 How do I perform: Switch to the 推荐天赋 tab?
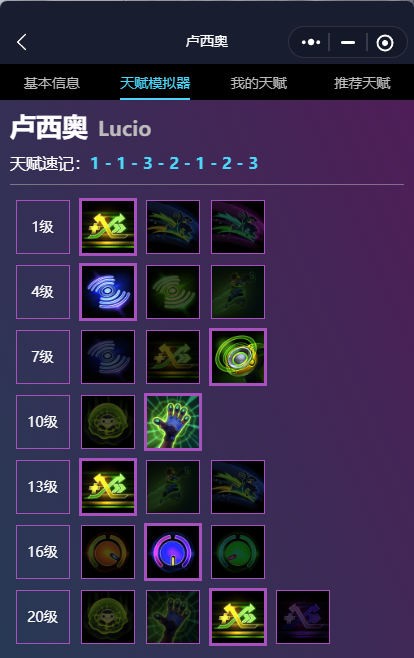tap(362, 83)
